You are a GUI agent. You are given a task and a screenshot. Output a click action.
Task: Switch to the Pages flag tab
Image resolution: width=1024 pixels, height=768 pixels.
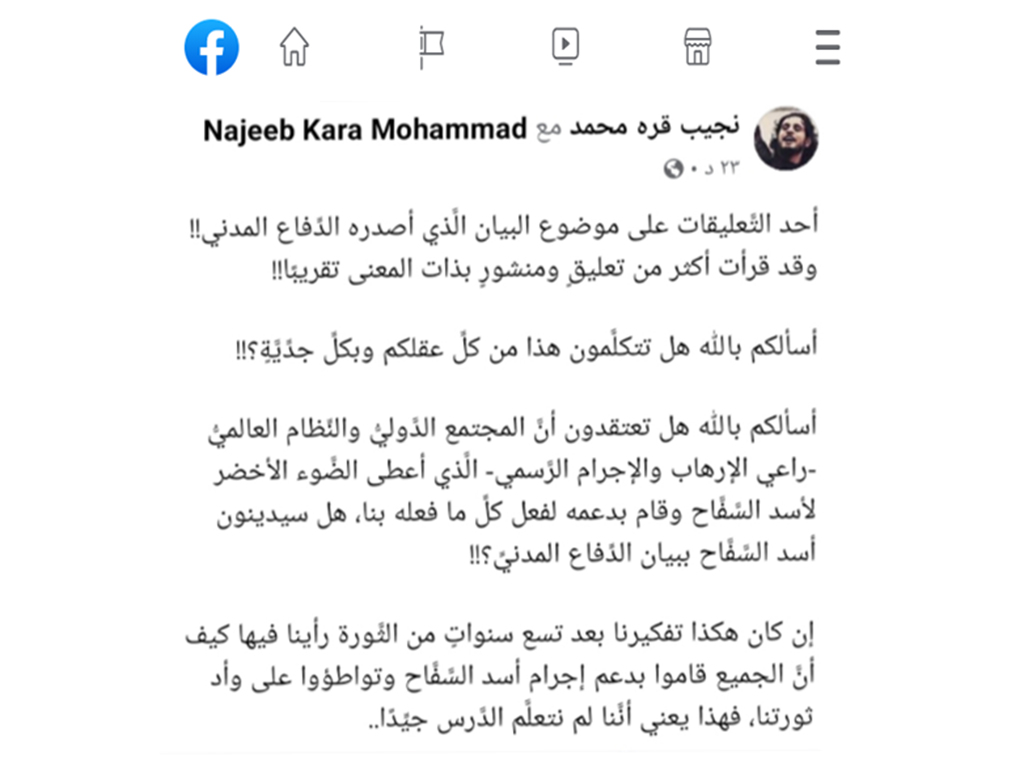[431, 47]
